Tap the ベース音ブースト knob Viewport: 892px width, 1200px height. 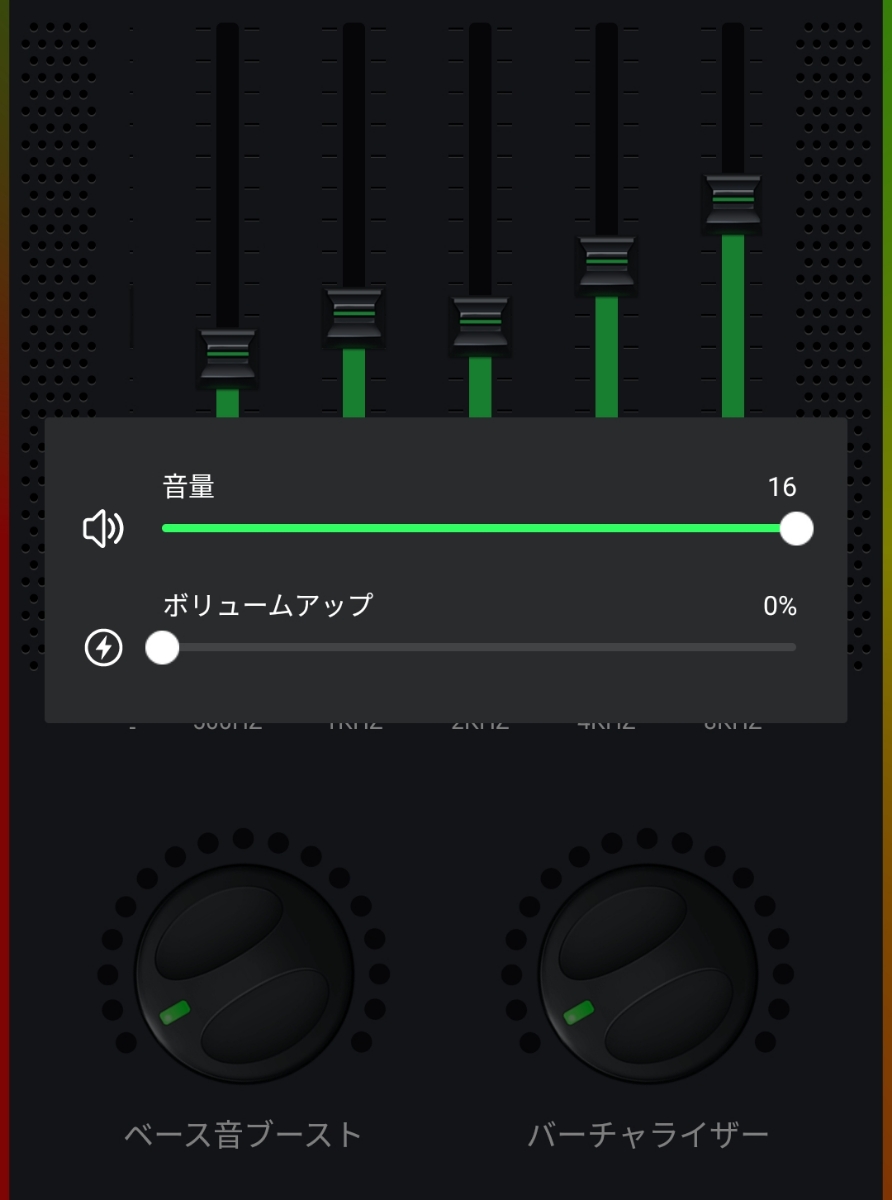click(244, 973)
